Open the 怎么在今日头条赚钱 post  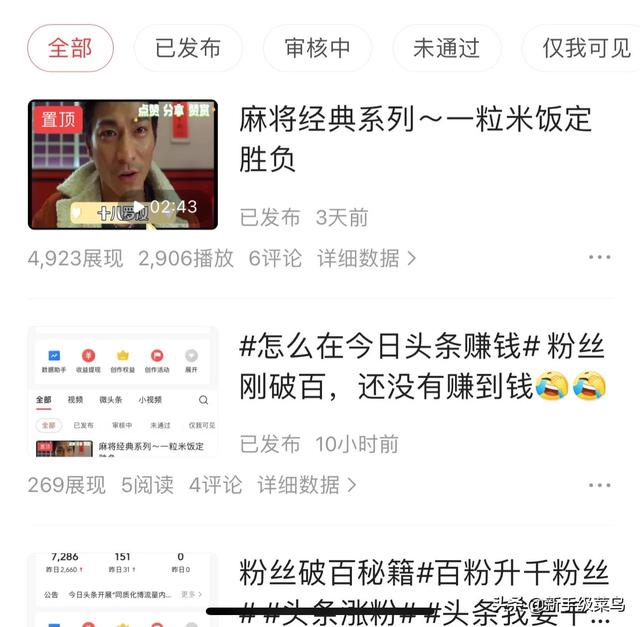(422, 366)
